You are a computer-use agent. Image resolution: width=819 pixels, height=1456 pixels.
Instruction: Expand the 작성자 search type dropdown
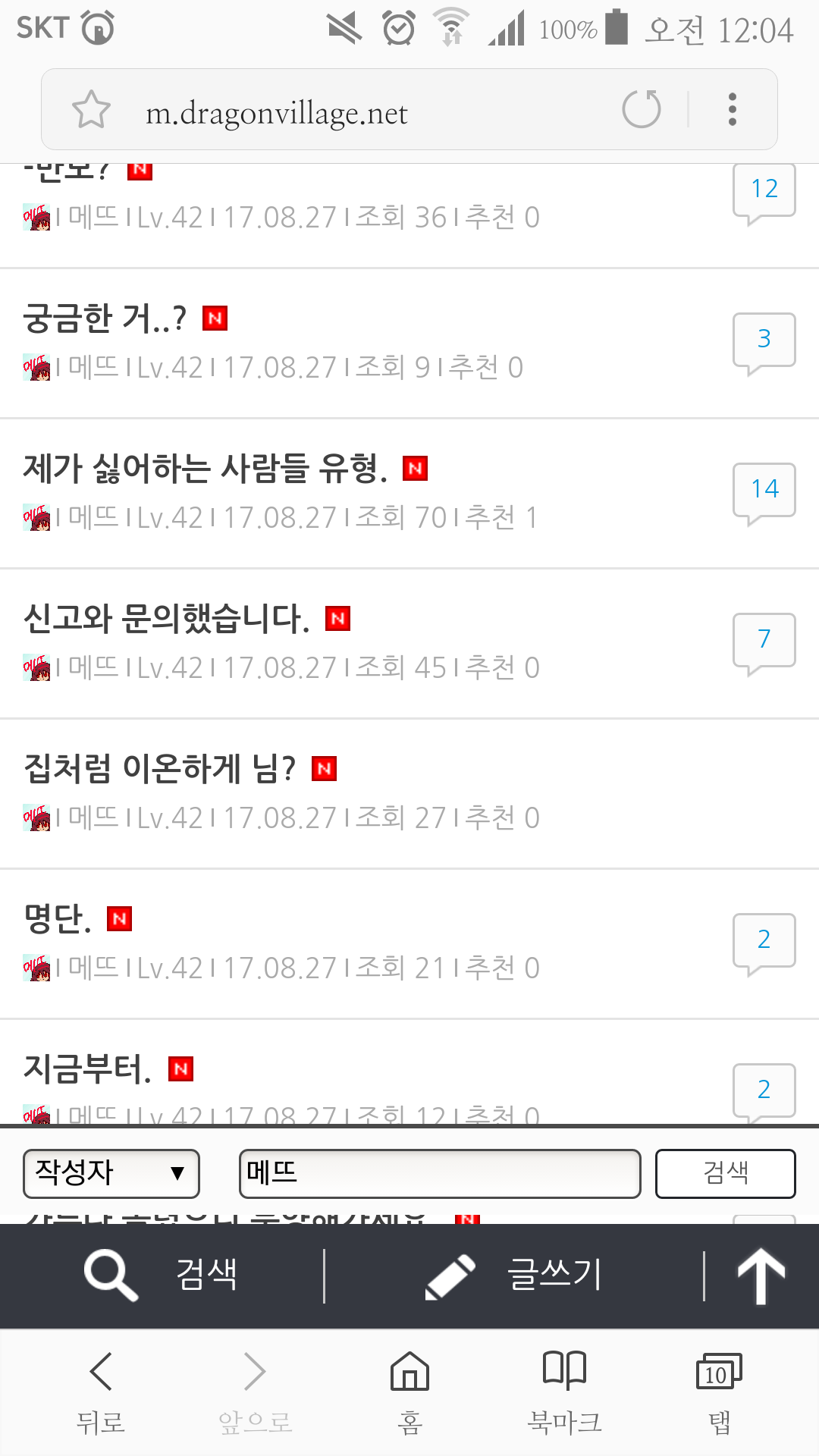[x=111, y=1173]
